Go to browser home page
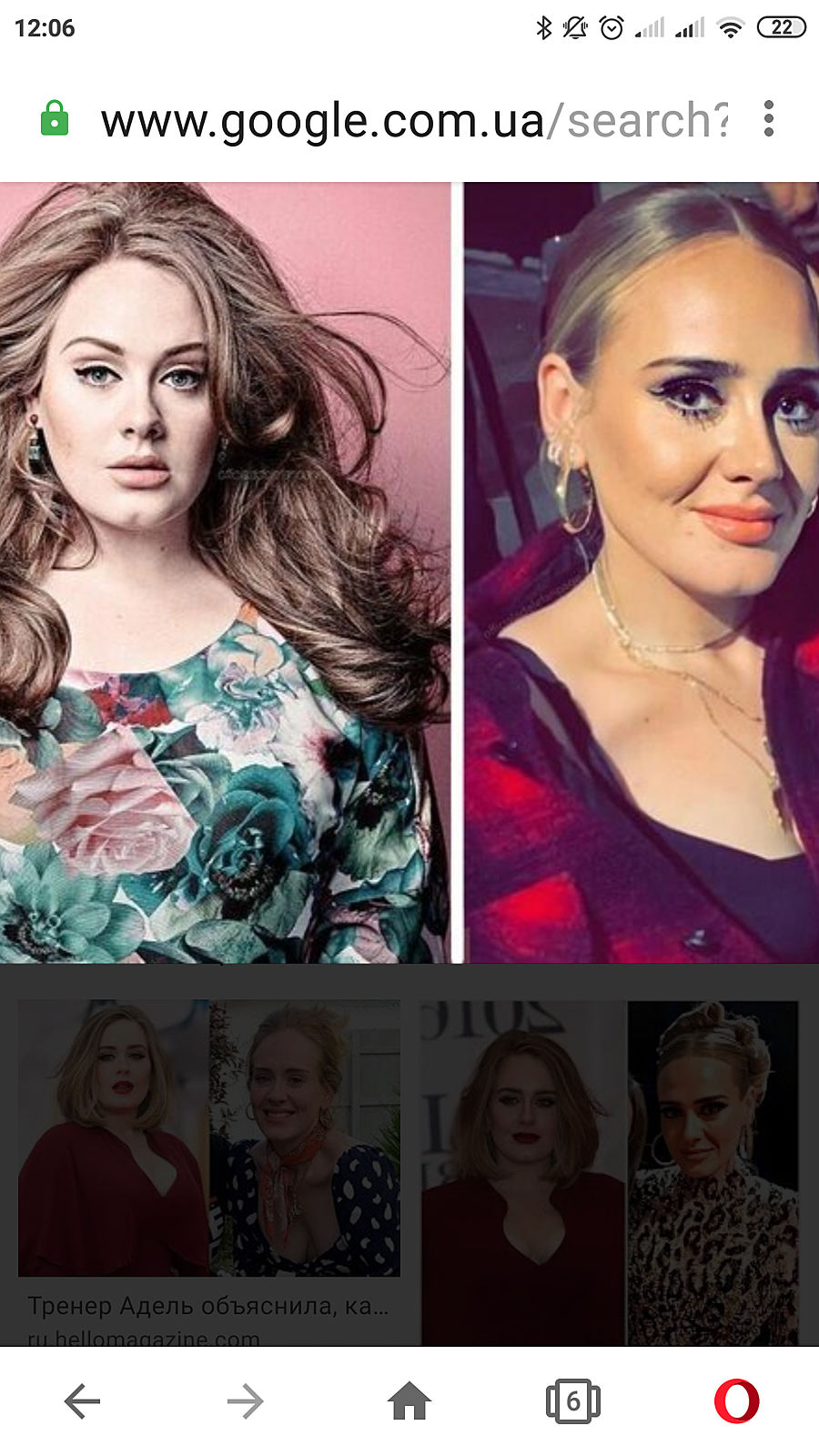This screenshot has height=1456, width=819. 409,1401
